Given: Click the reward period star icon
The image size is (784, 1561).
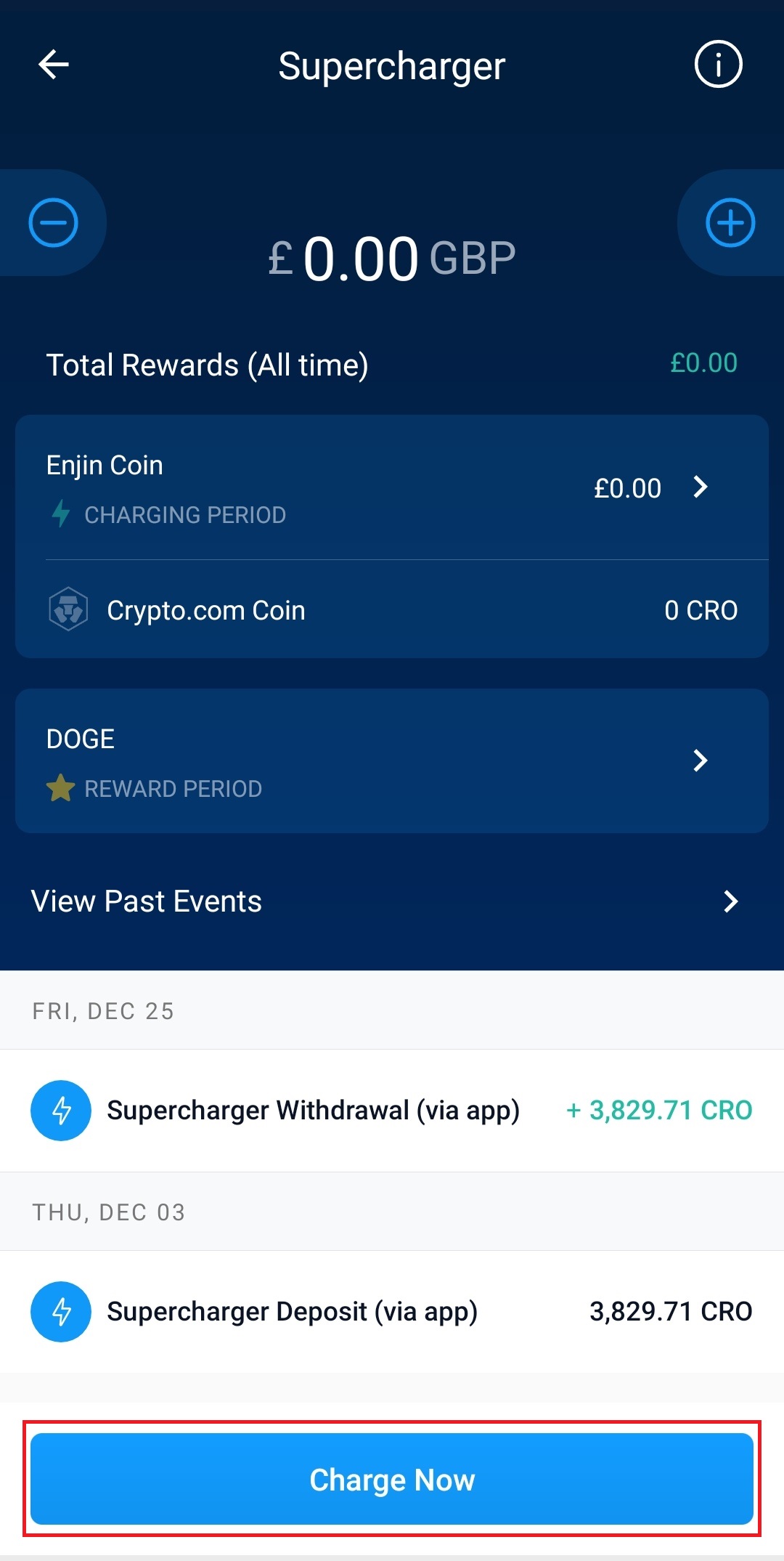Looking at the screenshot, I should click(61, 788).
